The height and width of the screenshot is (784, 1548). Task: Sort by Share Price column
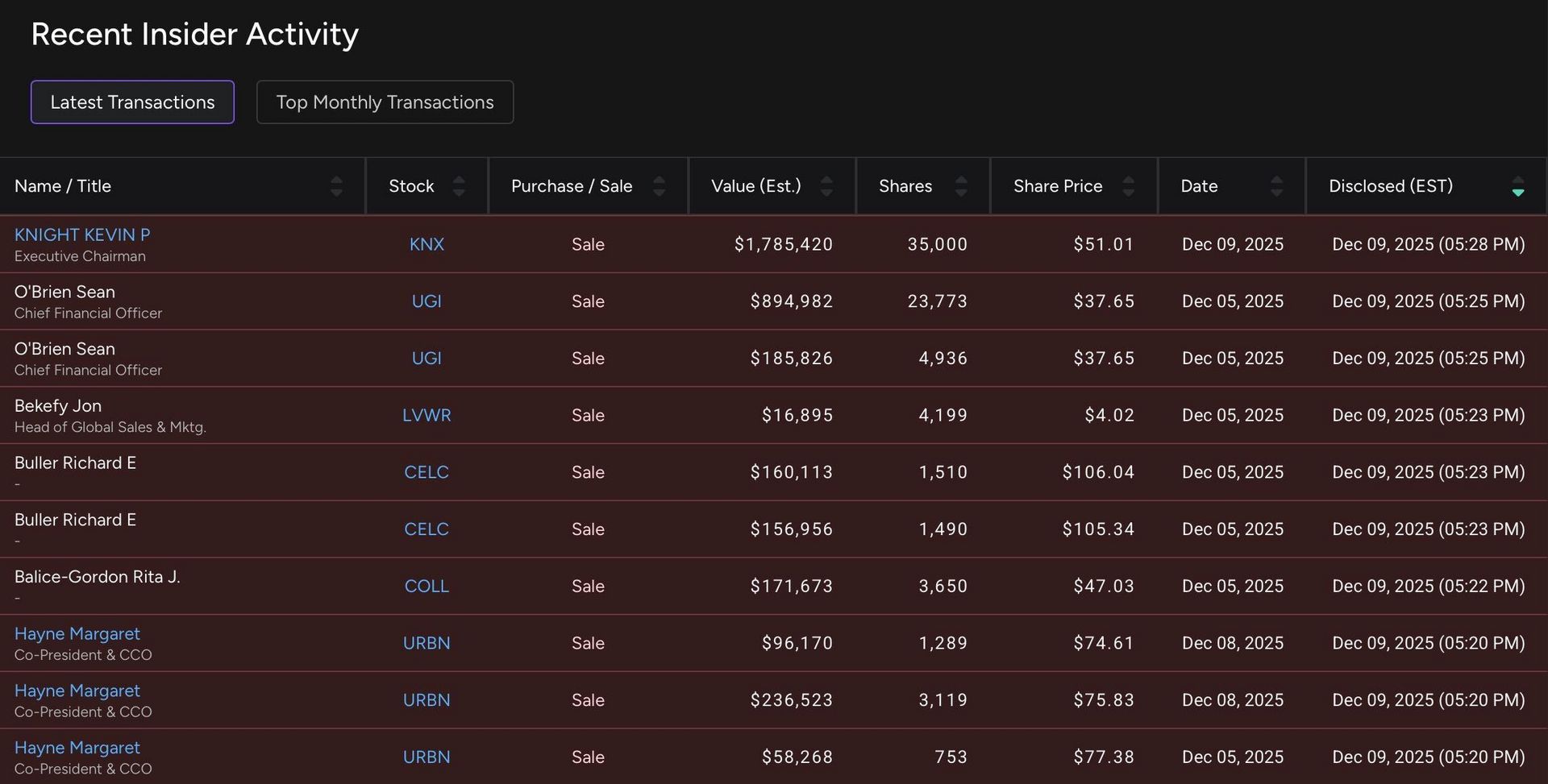(1128, 186)
